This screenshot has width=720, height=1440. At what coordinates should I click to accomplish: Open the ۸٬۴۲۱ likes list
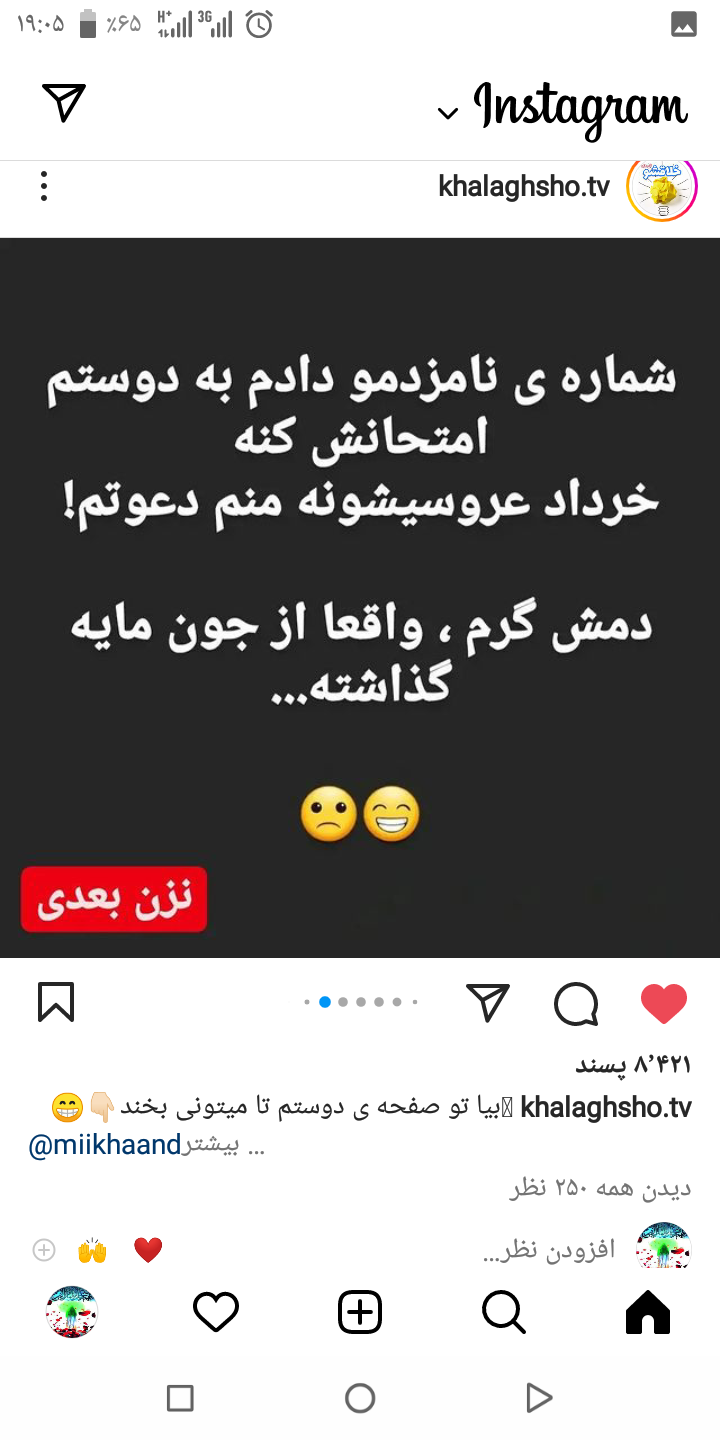(x=633, y=1065)
